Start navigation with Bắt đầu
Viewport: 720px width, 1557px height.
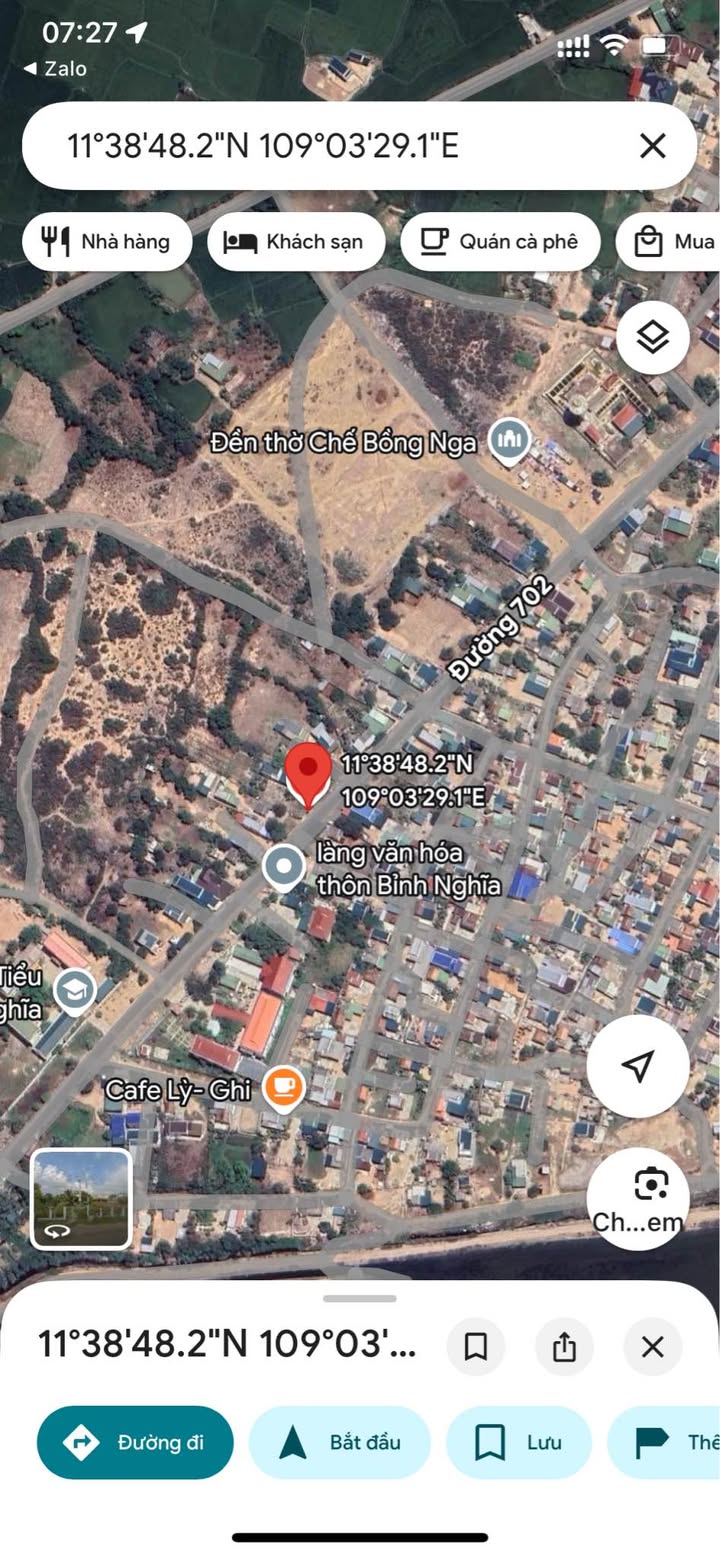point(339,1442)
